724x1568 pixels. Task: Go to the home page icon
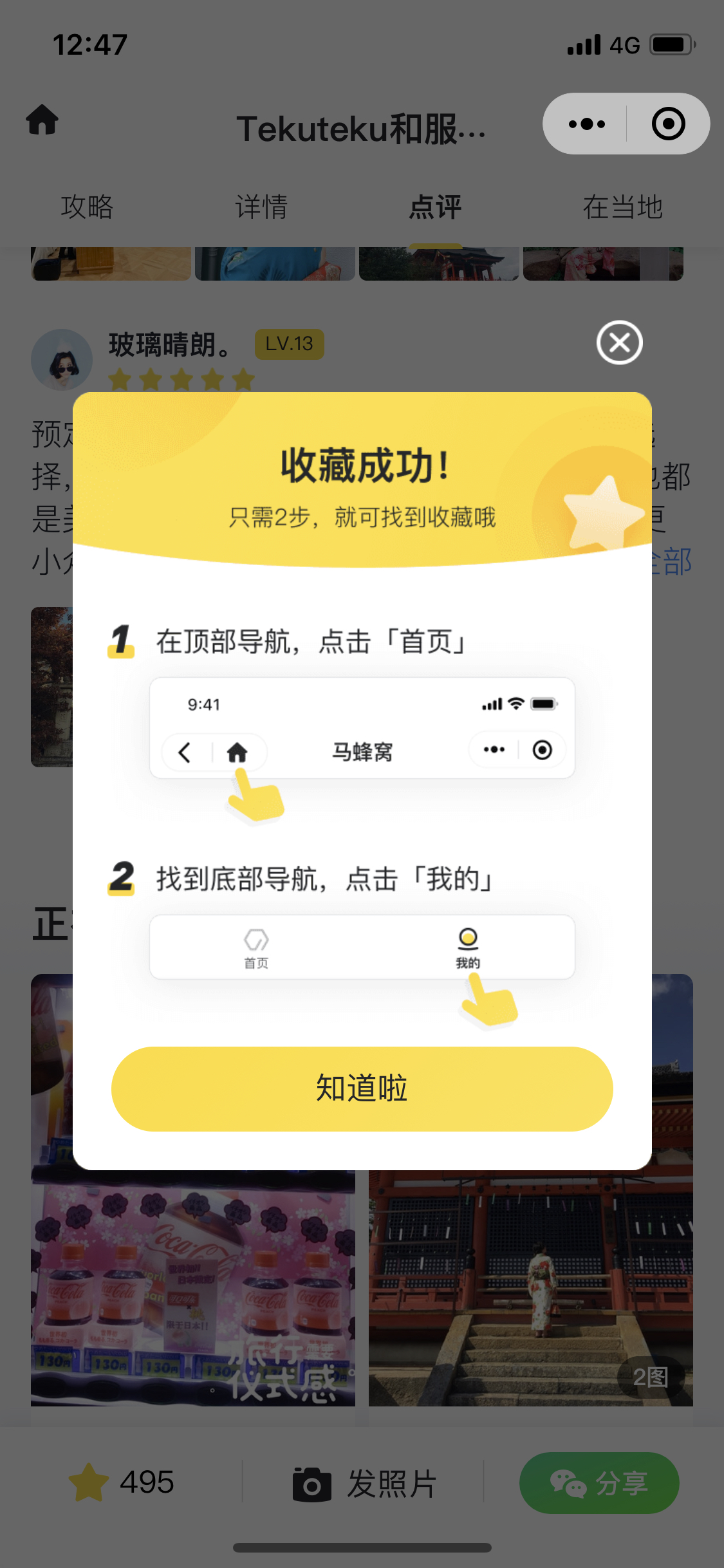click(x=42, y=120)
